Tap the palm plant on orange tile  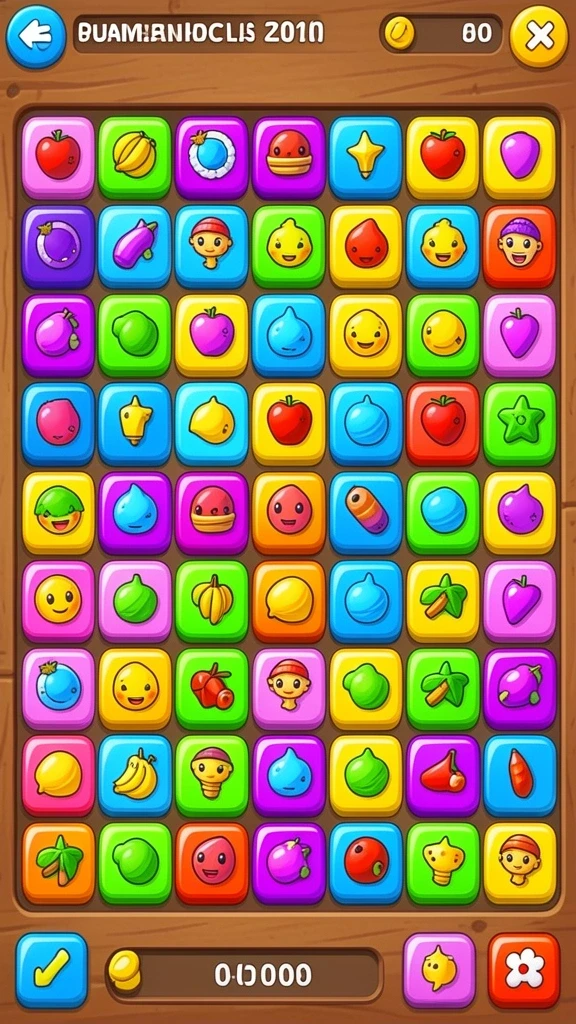coord(58,863)
